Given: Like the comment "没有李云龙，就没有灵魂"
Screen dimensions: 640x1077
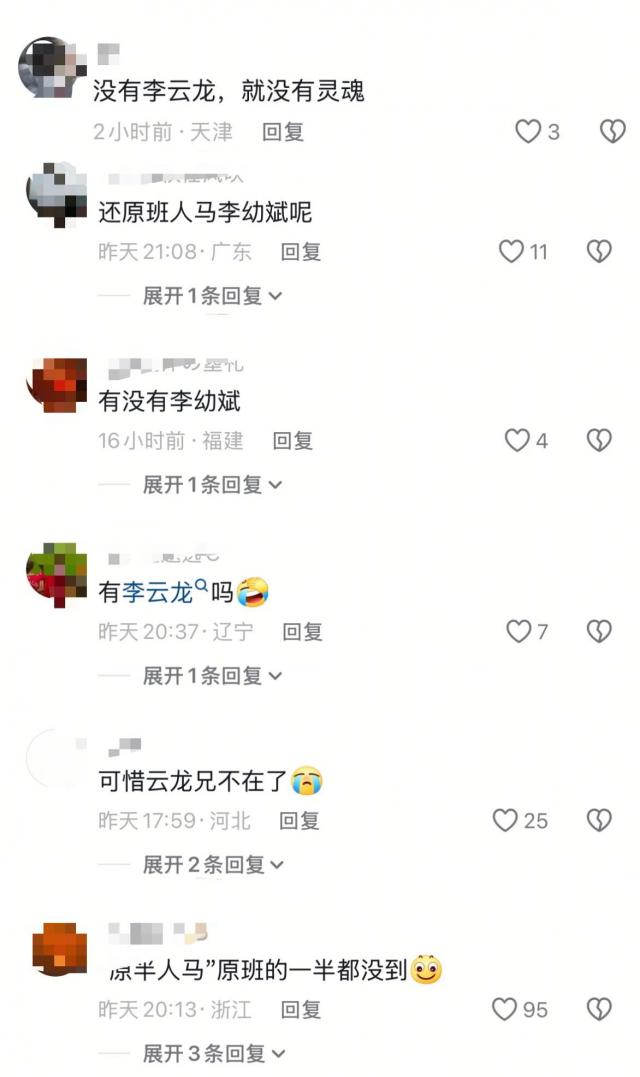Looking at the screenshot, I should click(527, 131).
